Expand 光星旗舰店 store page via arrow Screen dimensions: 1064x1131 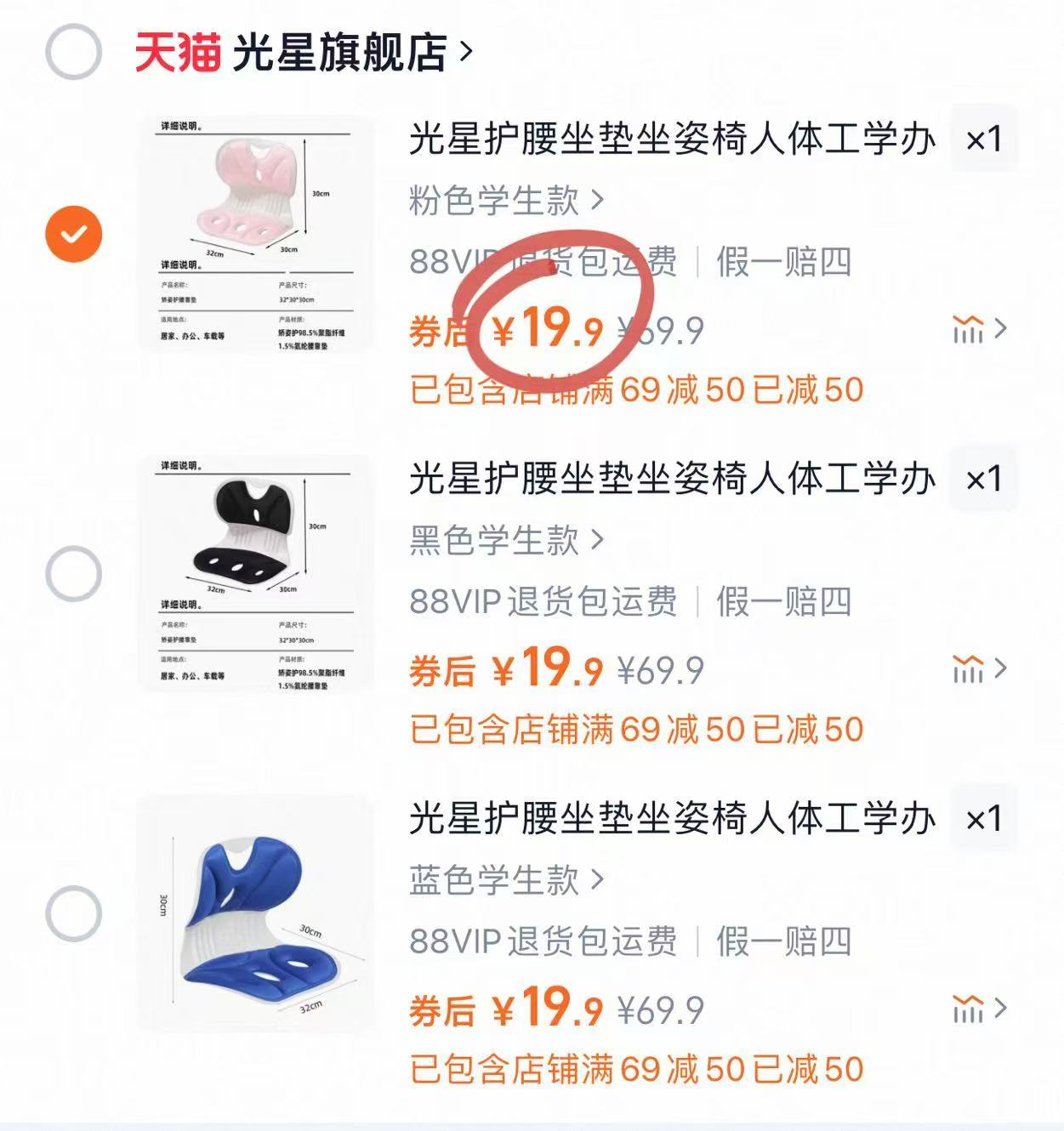click(x=468, y=51)
